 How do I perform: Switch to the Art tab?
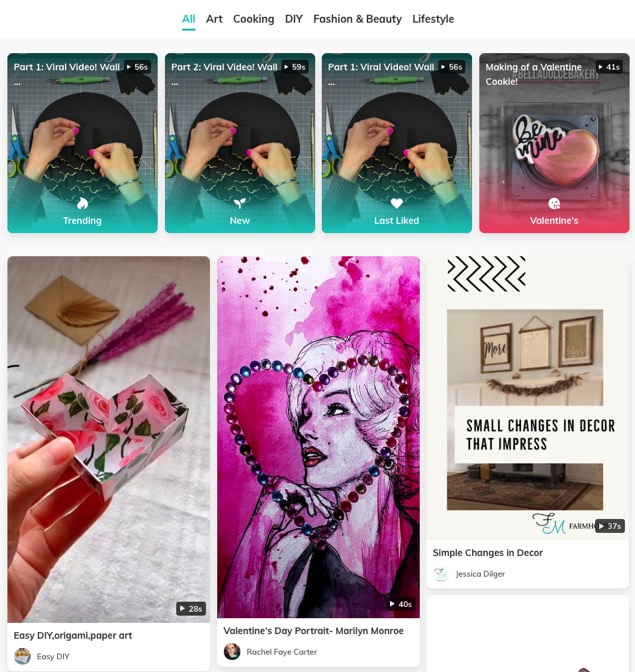[x=214, y=19]
